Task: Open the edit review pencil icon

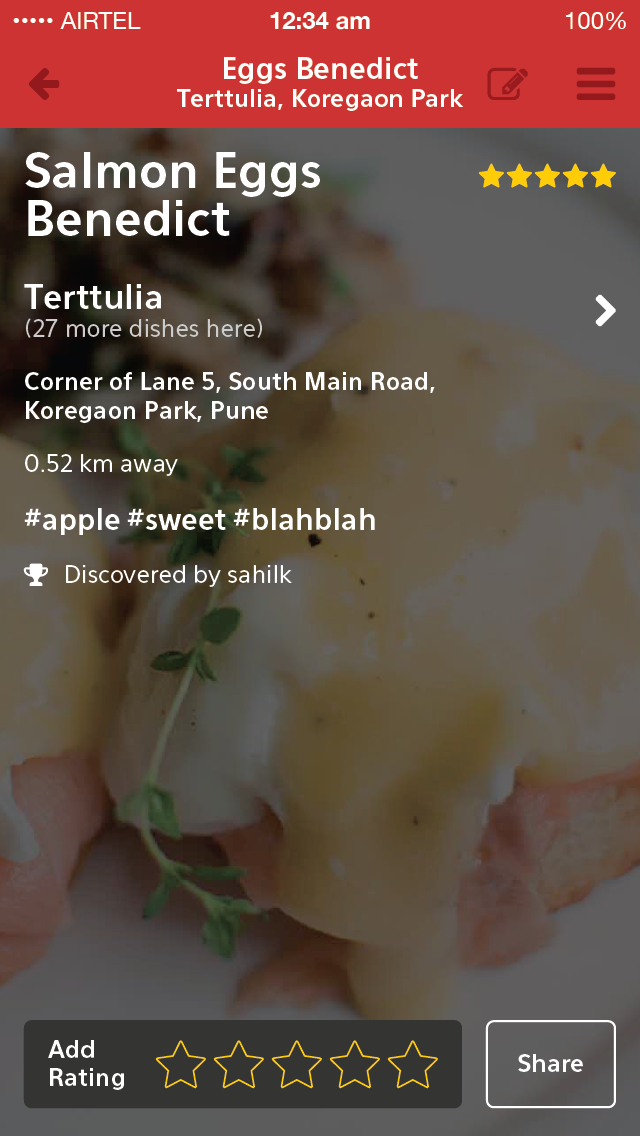Action: [508, 85]
